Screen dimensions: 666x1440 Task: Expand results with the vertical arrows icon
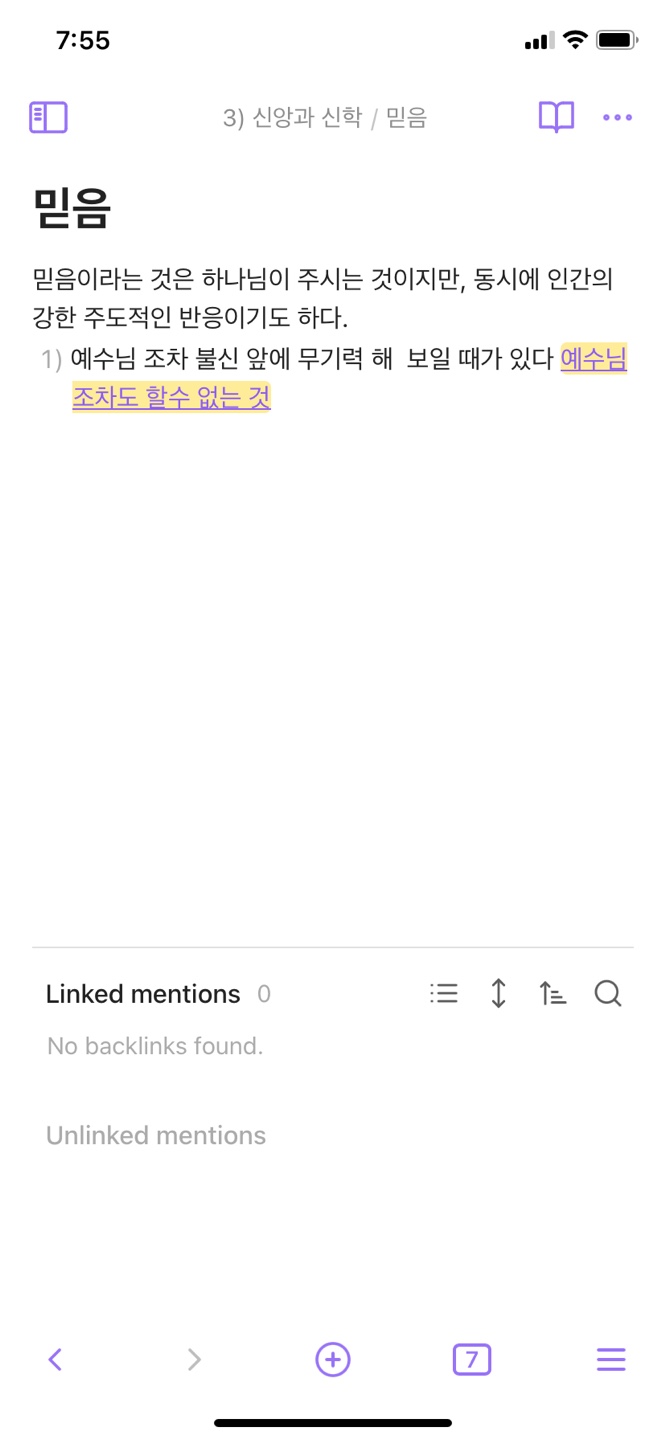point(498,993)
